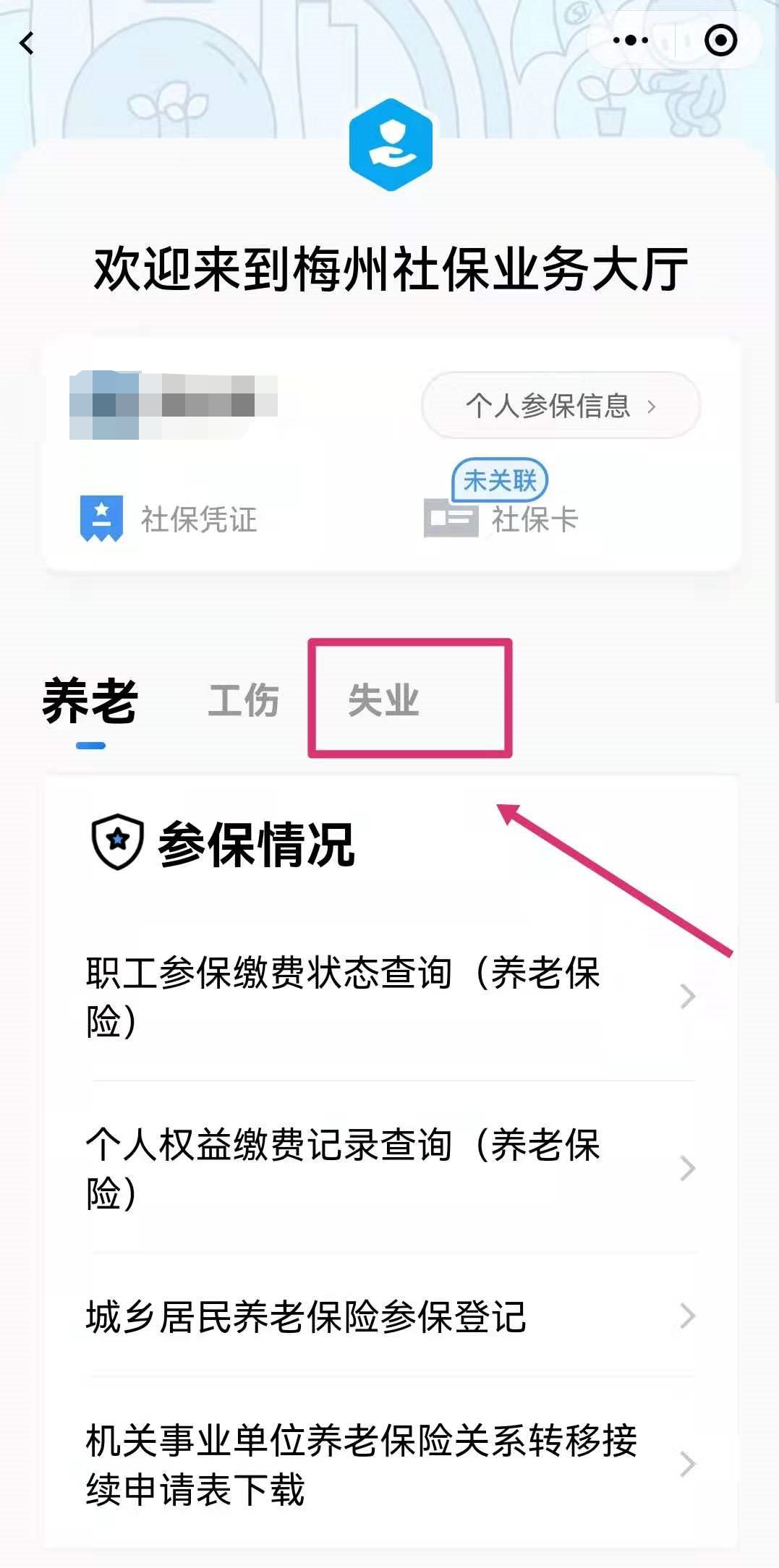Open 职工参保缴费状态查询（养老保险）
The width and height of the screenshot is (779, 1568).
[389, 997]
